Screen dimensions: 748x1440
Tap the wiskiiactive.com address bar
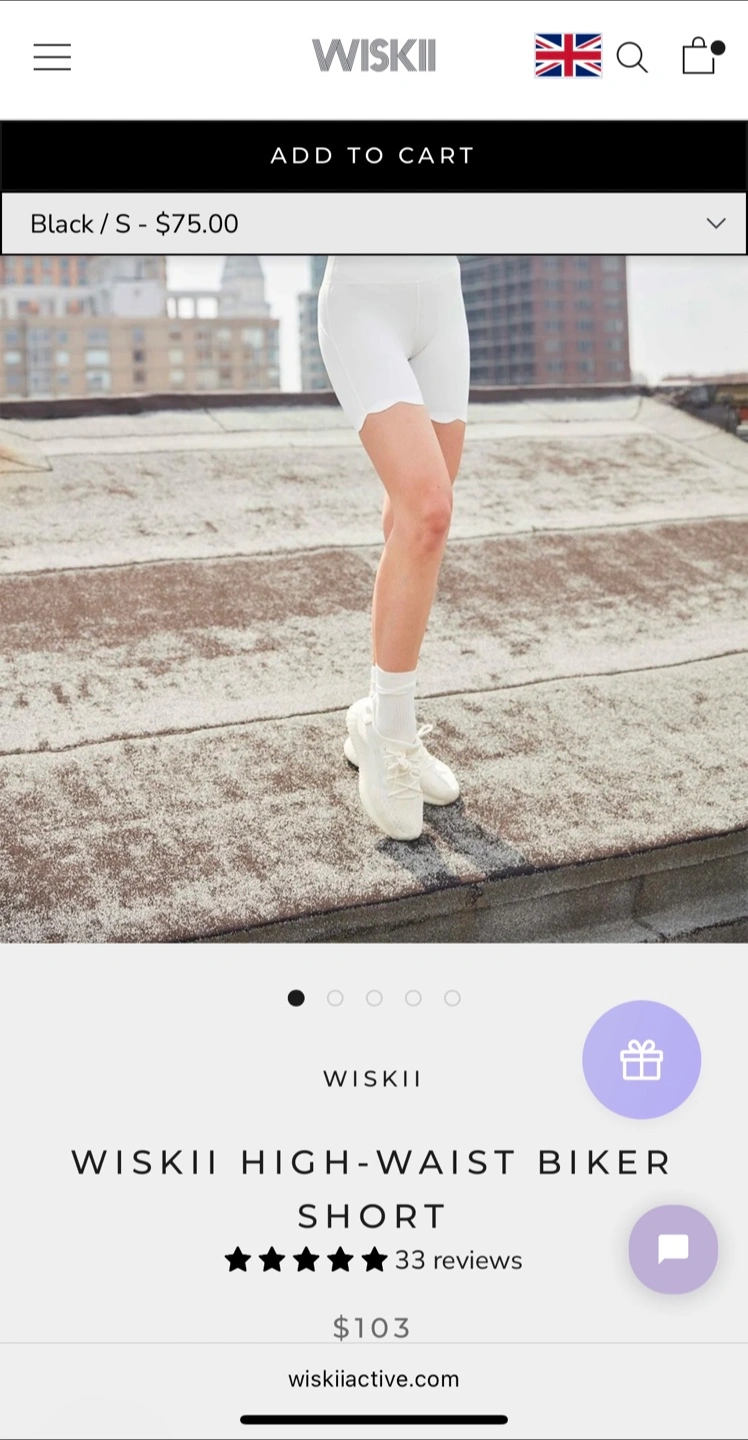374,1379
